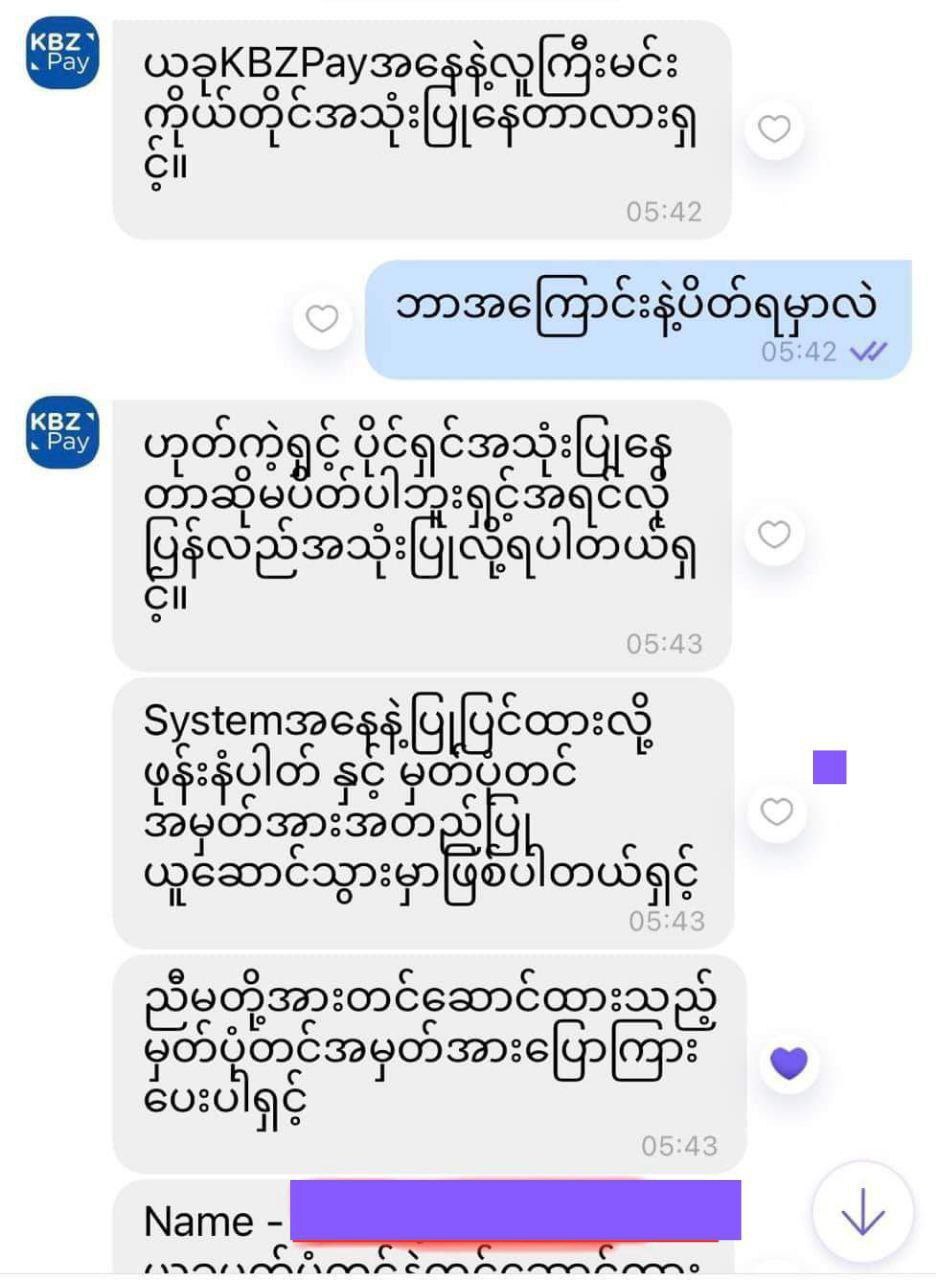Jump to latest messages with down arrow
Image resolution: width=936 pixels, height=1280 pixels.
862,1214
